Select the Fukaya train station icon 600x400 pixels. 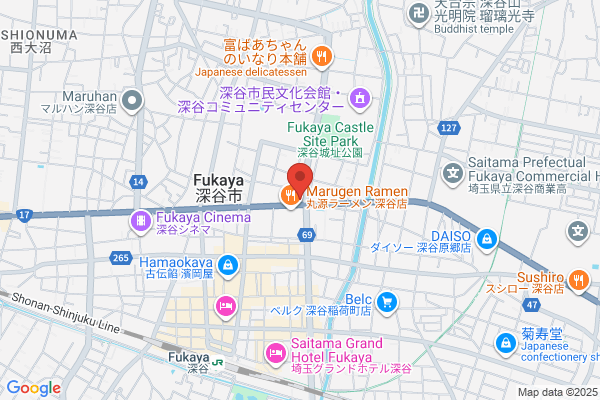(218, 363)
